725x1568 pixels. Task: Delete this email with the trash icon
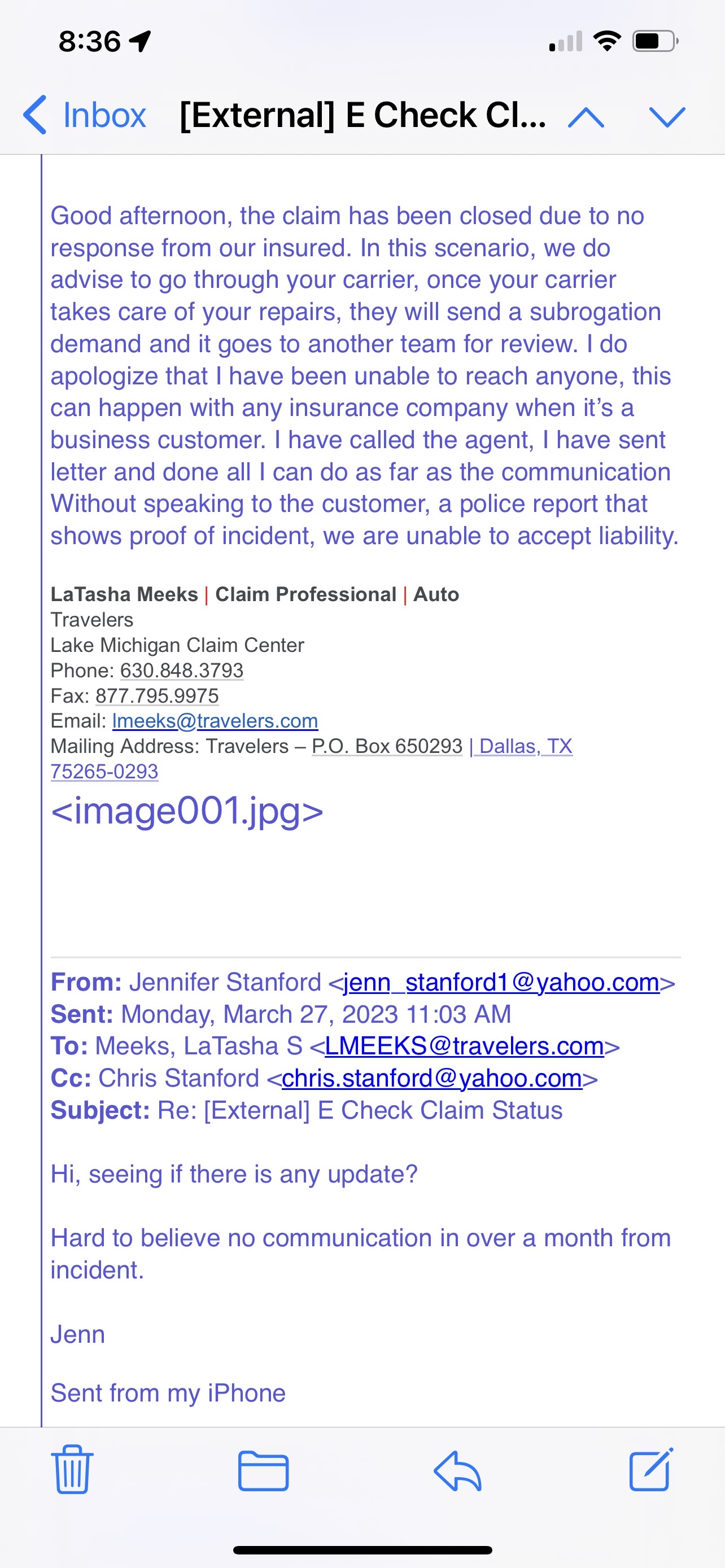[72, 1469]
